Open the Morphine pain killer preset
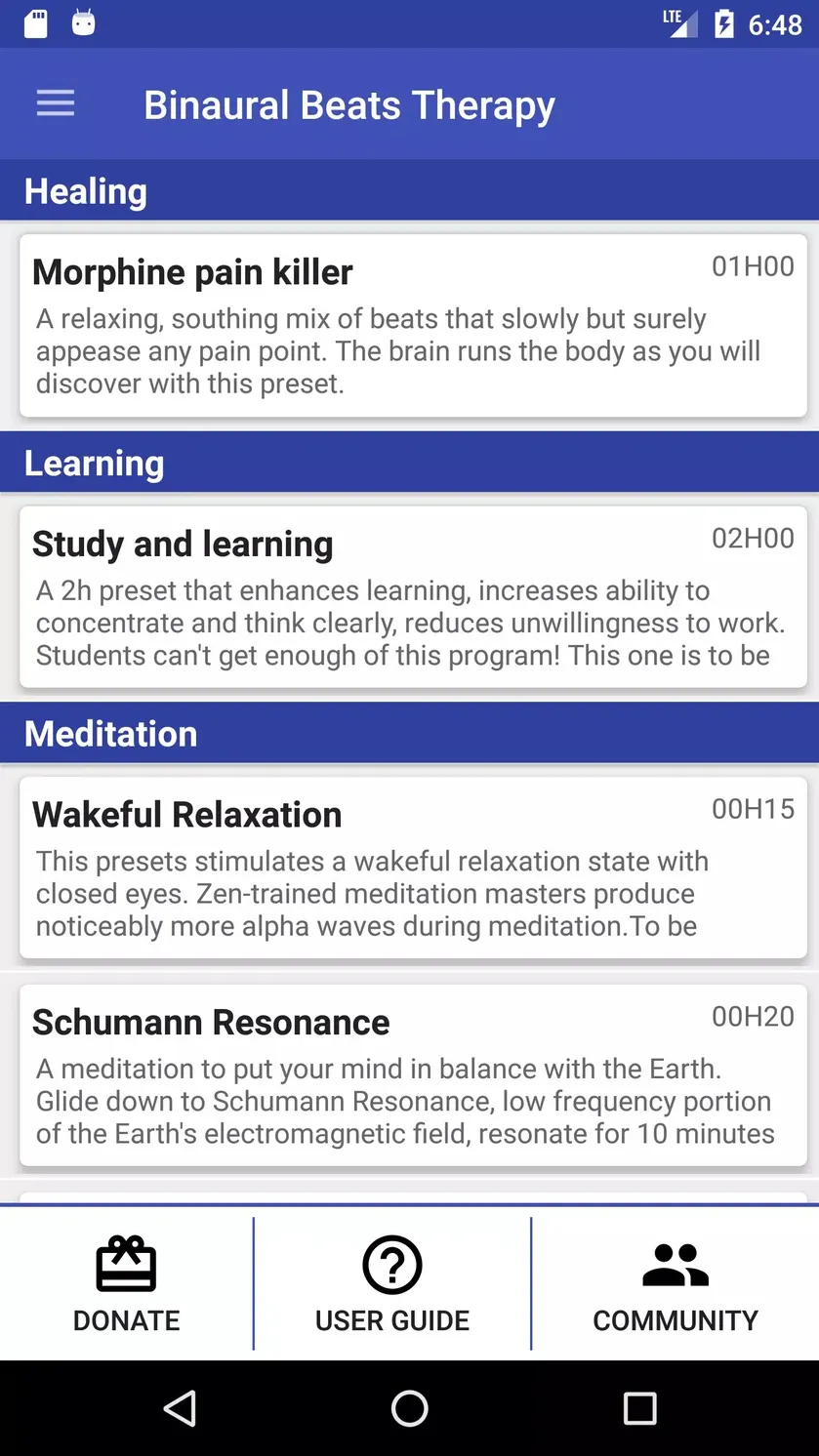The image size is (819, 1456). (413, 326)
